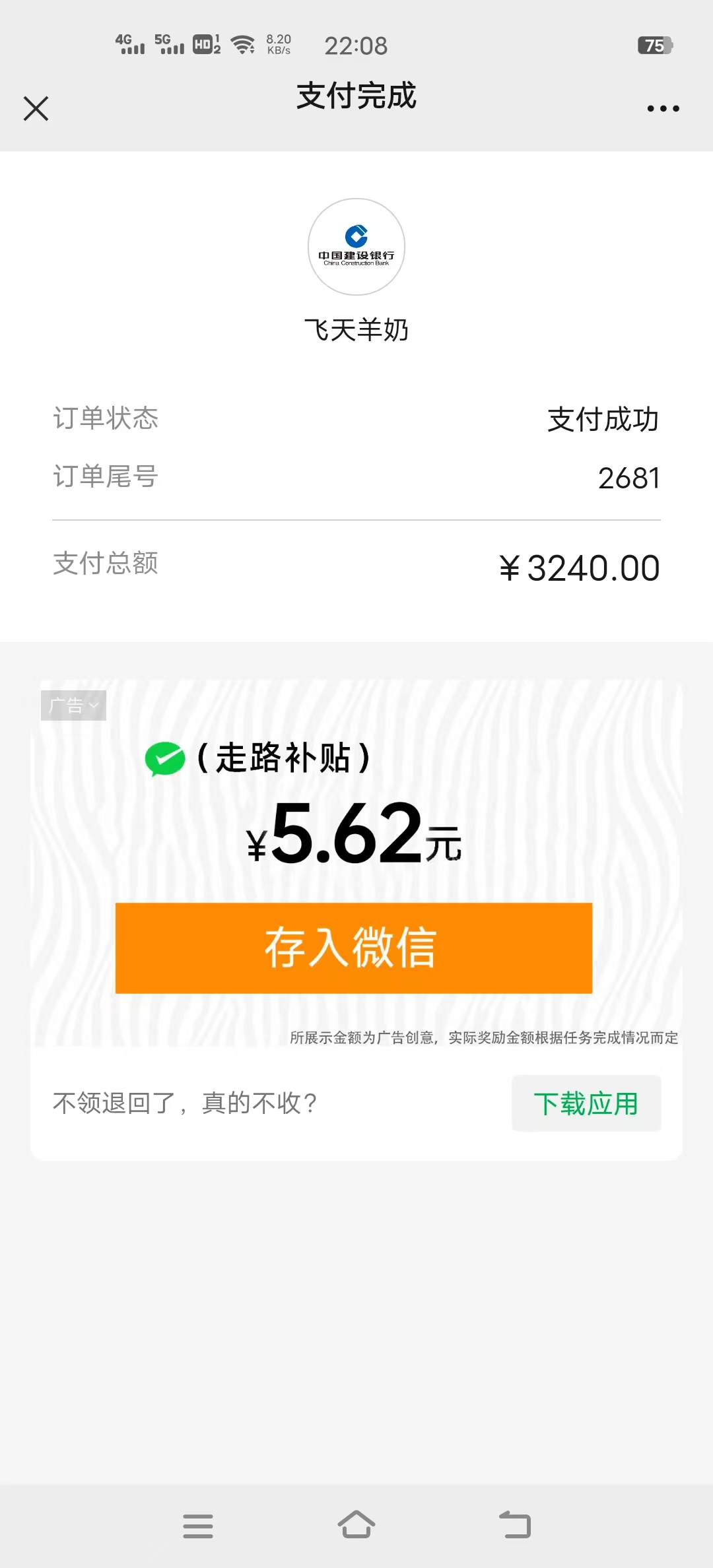Close the payment complete page
This screenshot has width=713, height=1568.
tap(36, 109)
